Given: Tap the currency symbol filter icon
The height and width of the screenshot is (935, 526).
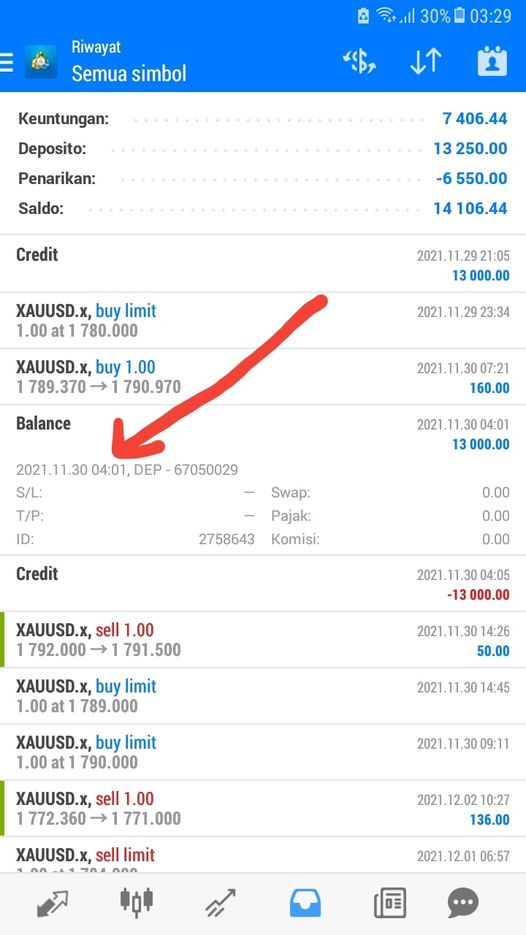Looking at the screenshot, I should pos(359,61).
